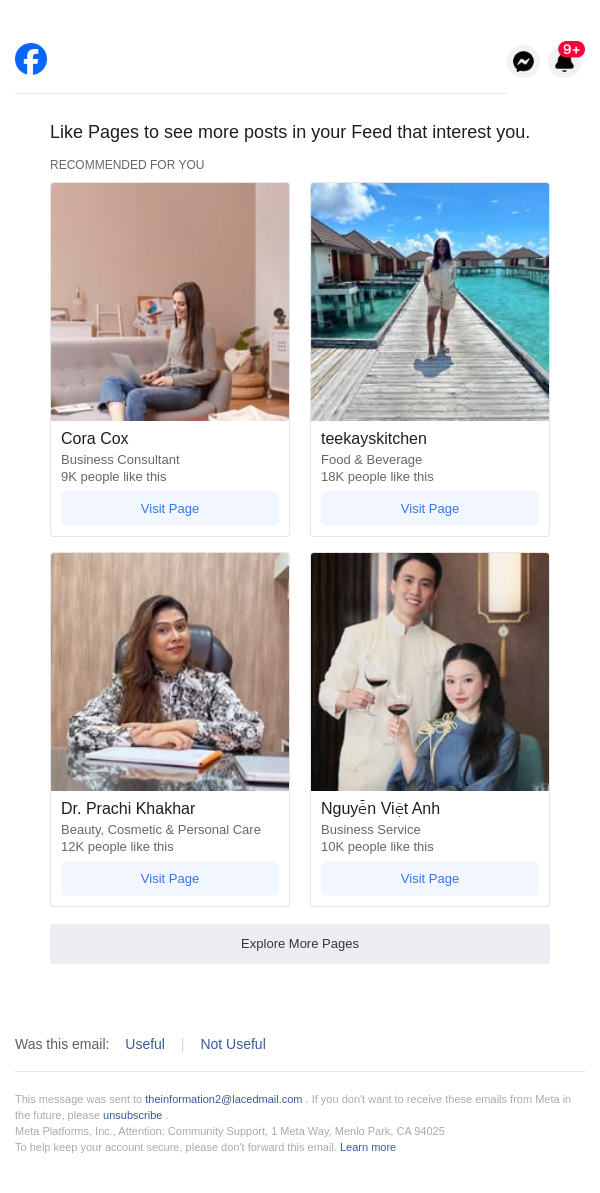
Task: Explore more pages
Action: coord(300,943)
